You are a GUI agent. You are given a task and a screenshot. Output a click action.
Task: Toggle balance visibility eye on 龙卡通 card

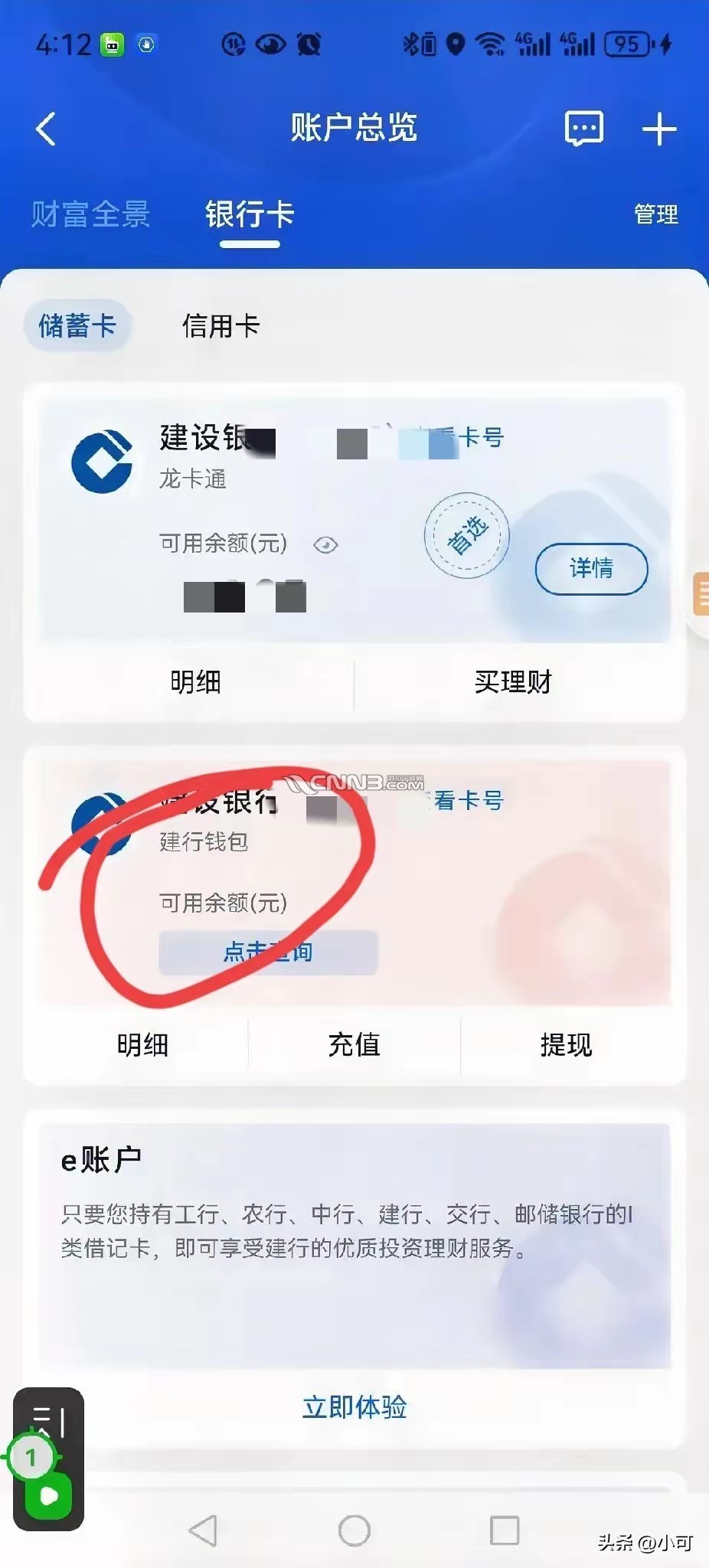click(x=325, y=545)
